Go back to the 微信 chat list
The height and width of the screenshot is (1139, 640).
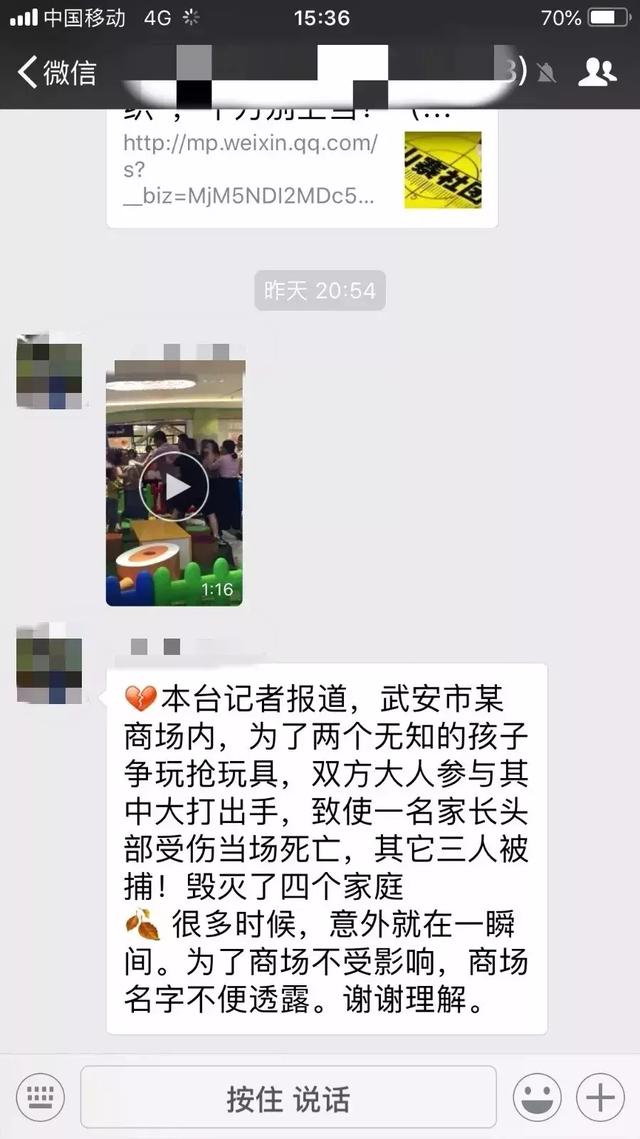point(57,72)
